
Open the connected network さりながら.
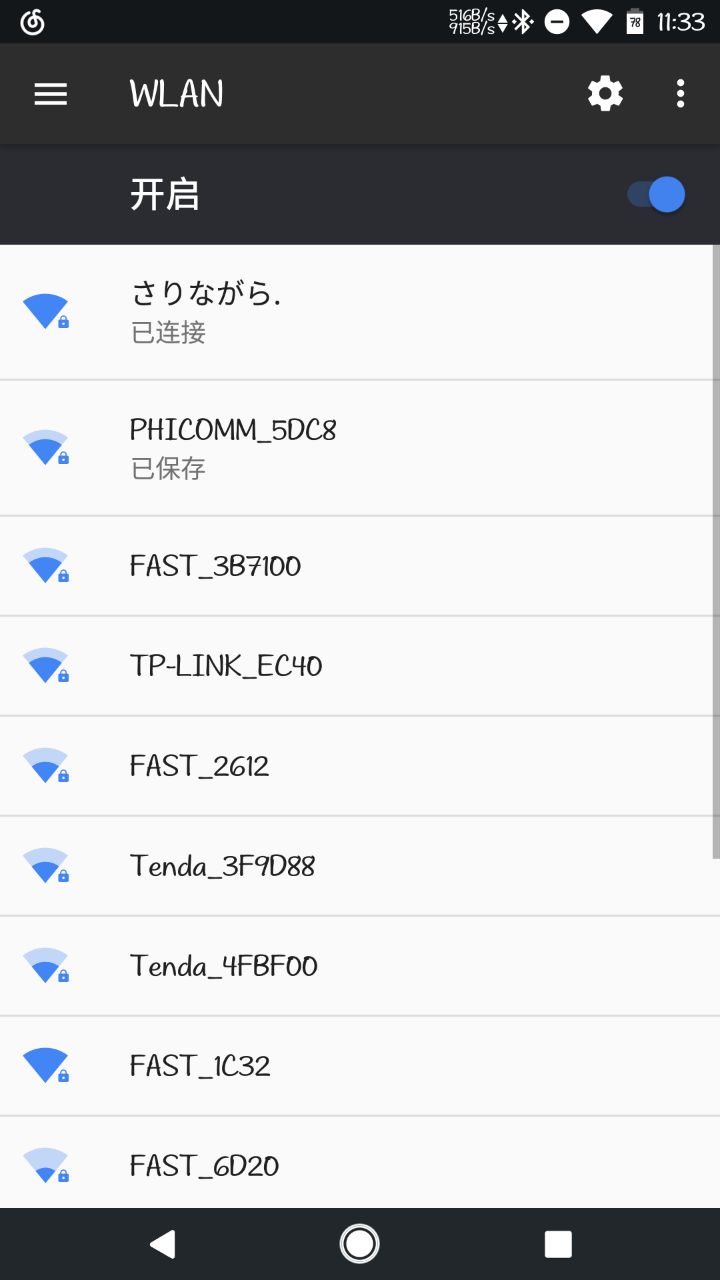360,312
